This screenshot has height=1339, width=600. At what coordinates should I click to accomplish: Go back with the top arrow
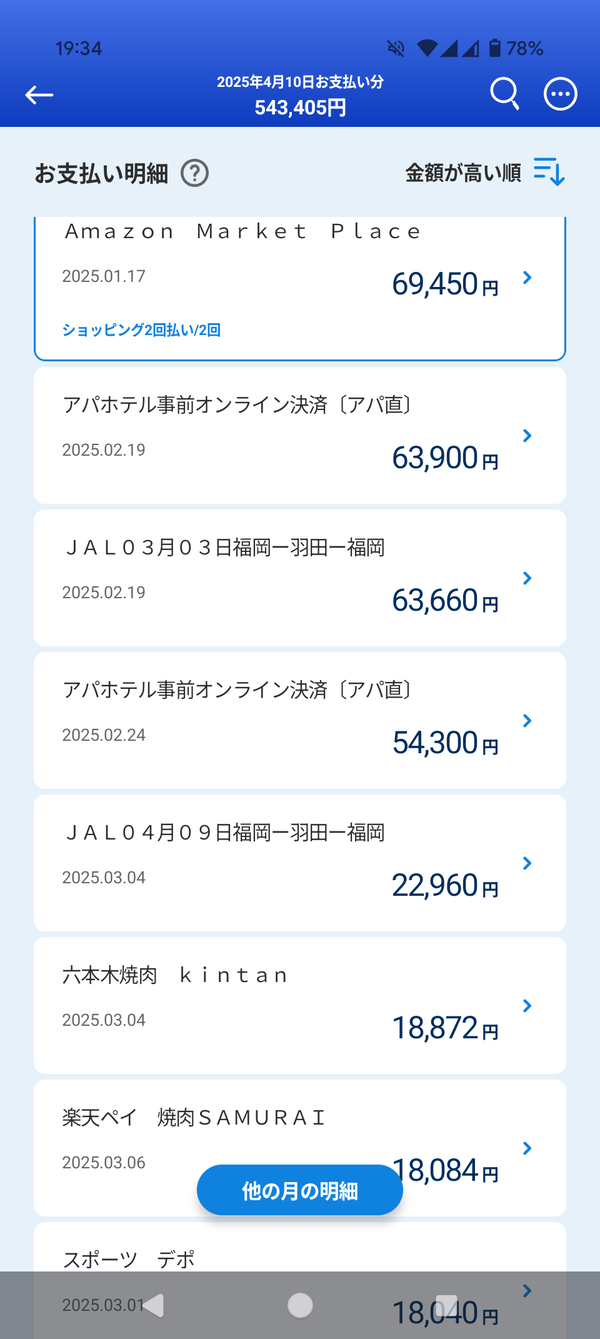[x=40, y=95]
